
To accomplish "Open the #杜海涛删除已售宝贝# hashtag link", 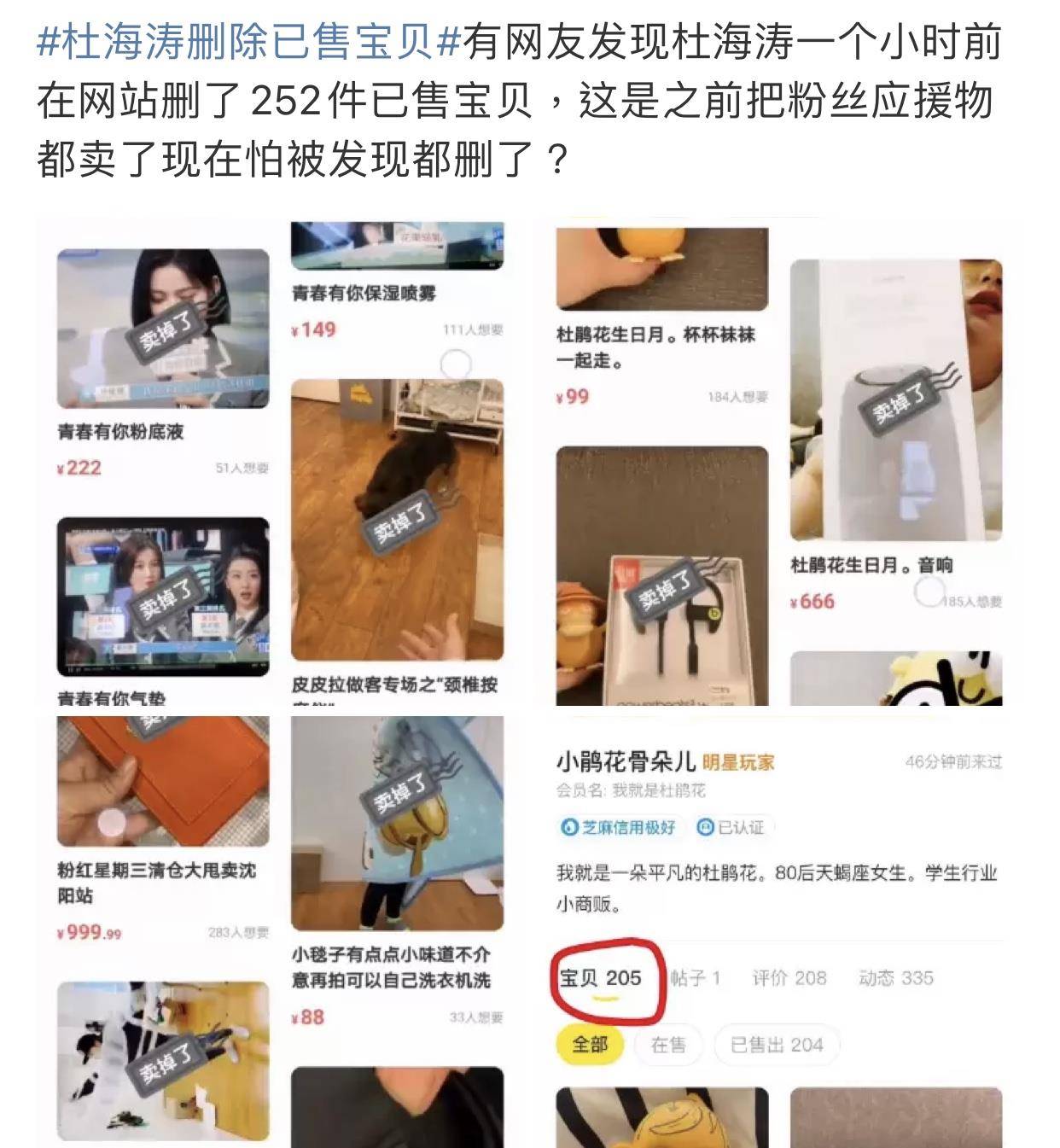I will pos(249,43).
